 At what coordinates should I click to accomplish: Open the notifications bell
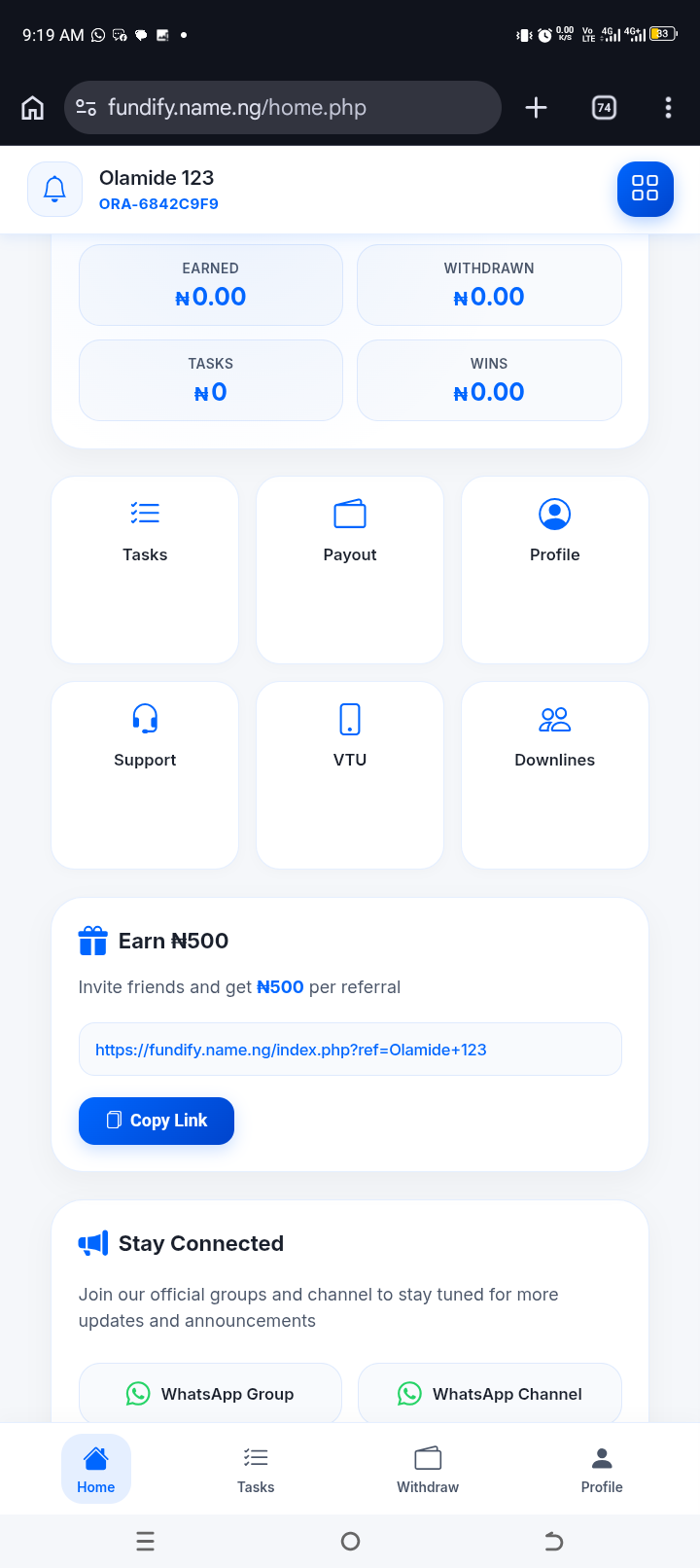click(54, 189)
